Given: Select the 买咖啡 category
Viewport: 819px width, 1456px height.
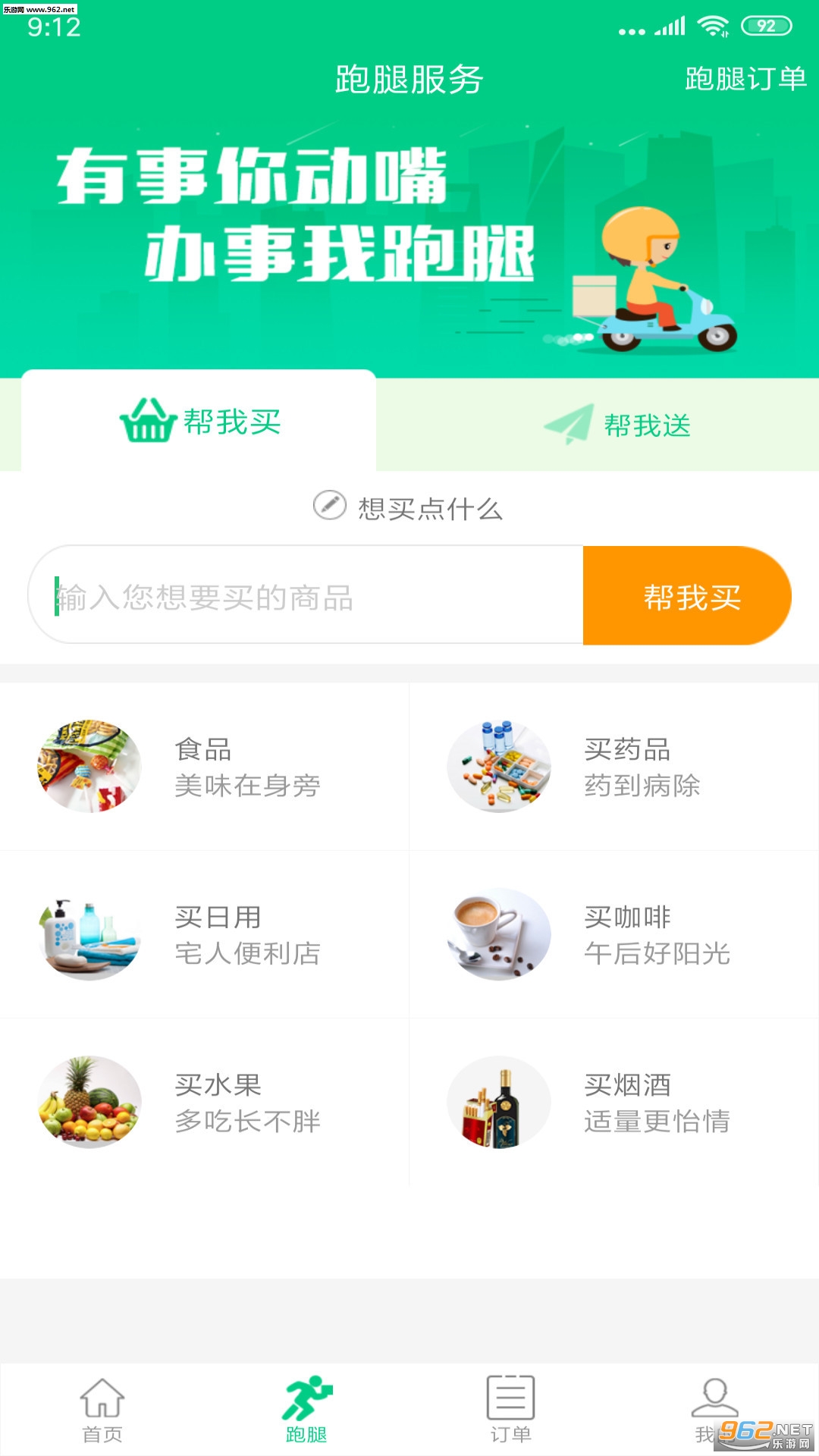Looking at the screenshot, I should pyautogui.click(x=613, y=934).
